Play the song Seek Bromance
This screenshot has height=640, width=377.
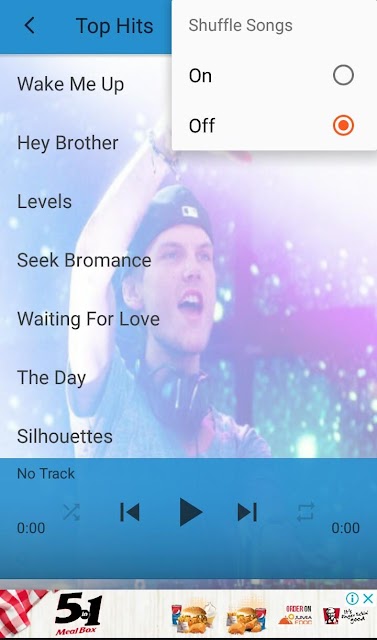pyautogui.click(x=84, y=260)
